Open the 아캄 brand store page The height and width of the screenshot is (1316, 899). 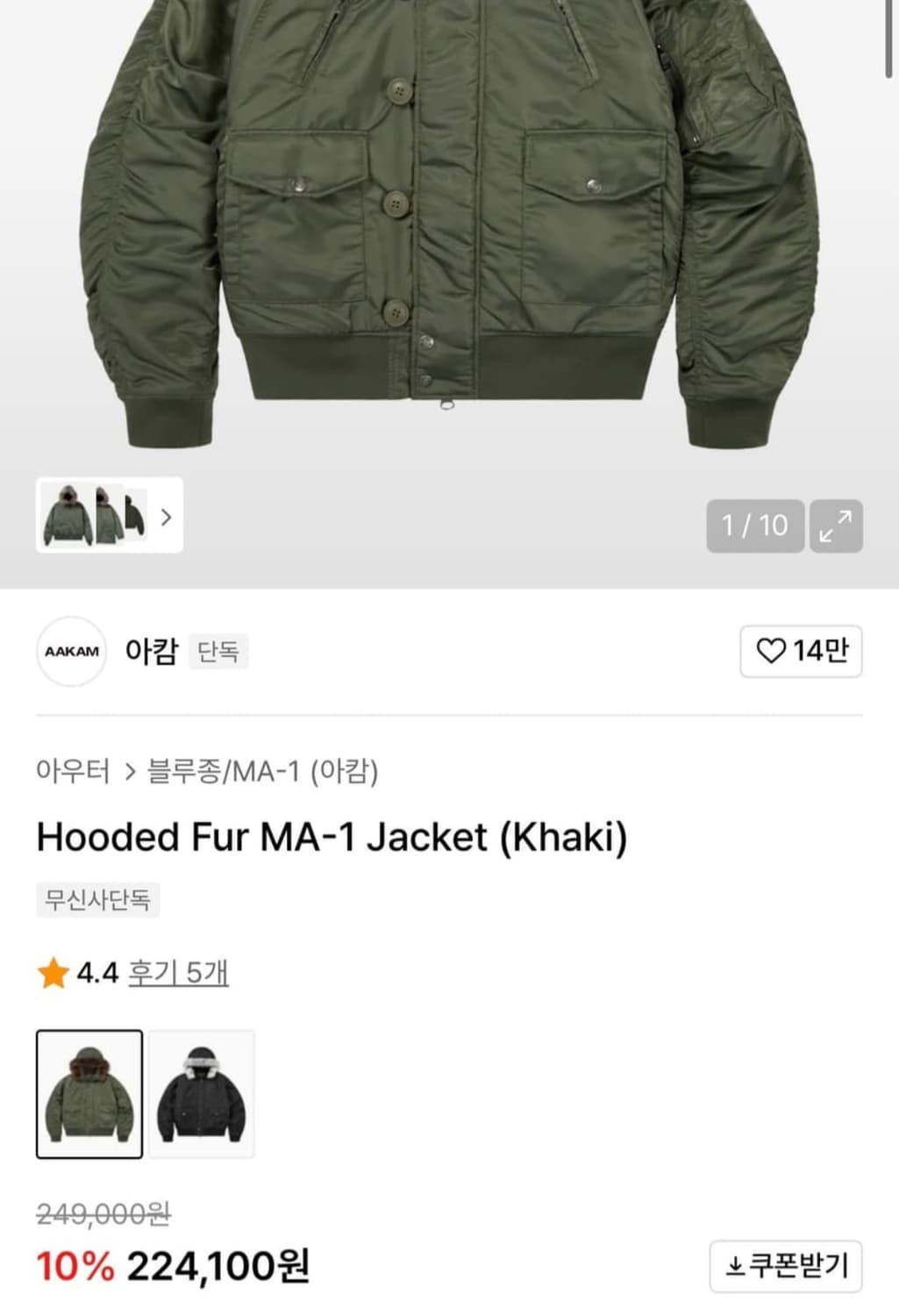click(x=150, y=650)
